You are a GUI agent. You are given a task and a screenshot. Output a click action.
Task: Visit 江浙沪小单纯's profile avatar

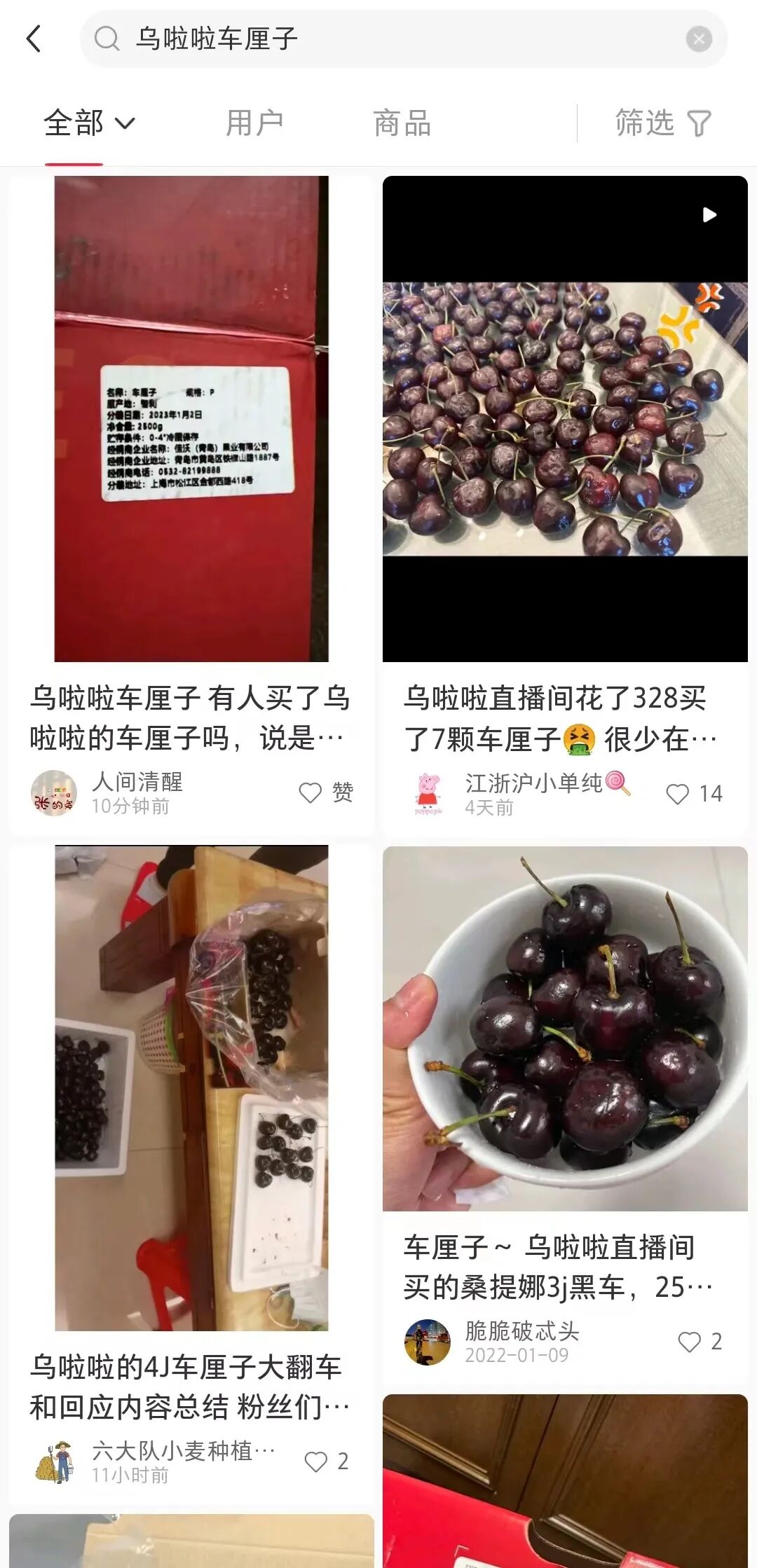pyautogui.click(x=428, y=794)
